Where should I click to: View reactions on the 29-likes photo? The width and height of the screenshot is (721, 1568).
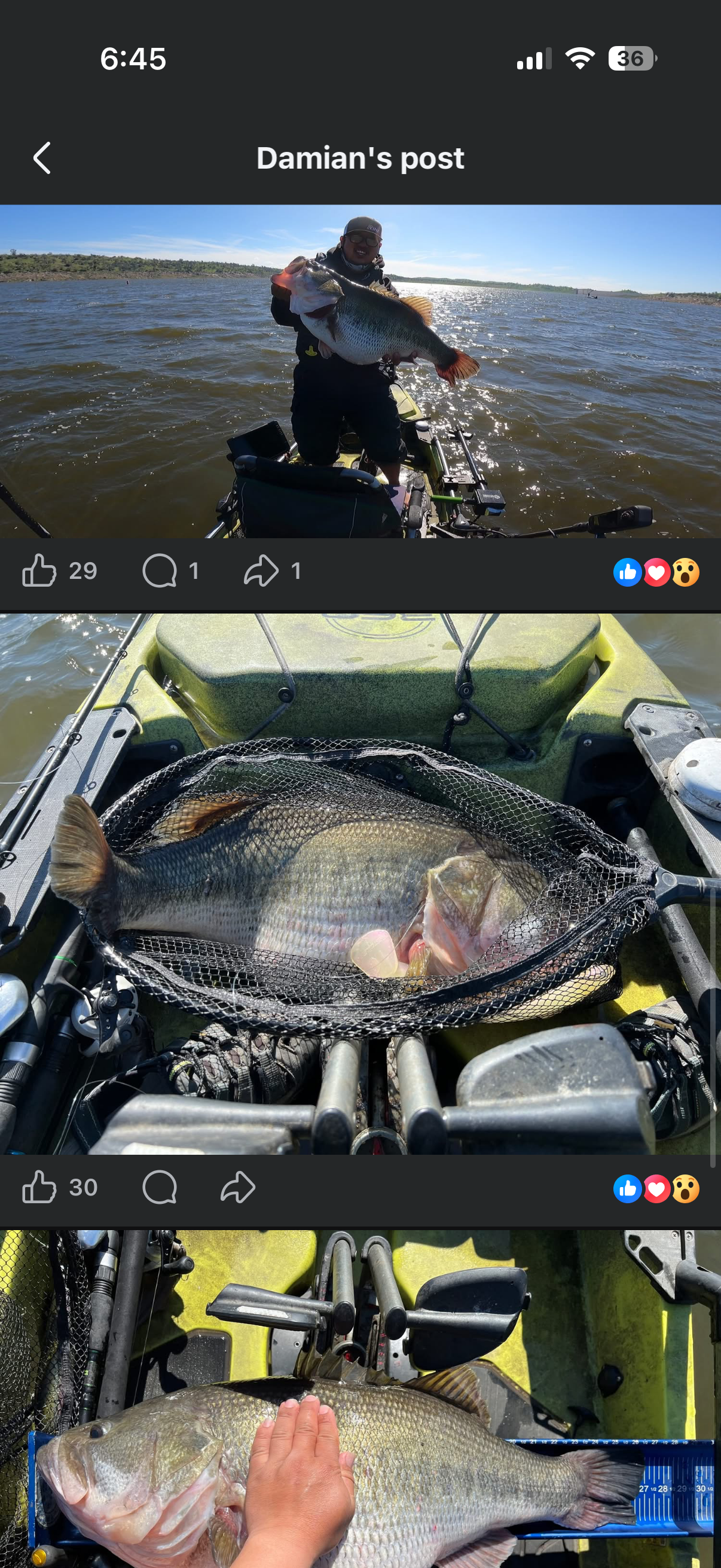656,572
